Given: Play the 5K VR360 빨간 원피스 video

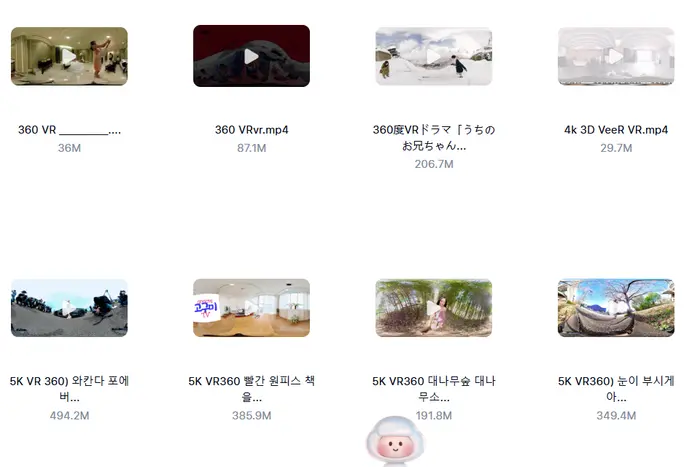Looking at the screenshot, I should (251, 307).
